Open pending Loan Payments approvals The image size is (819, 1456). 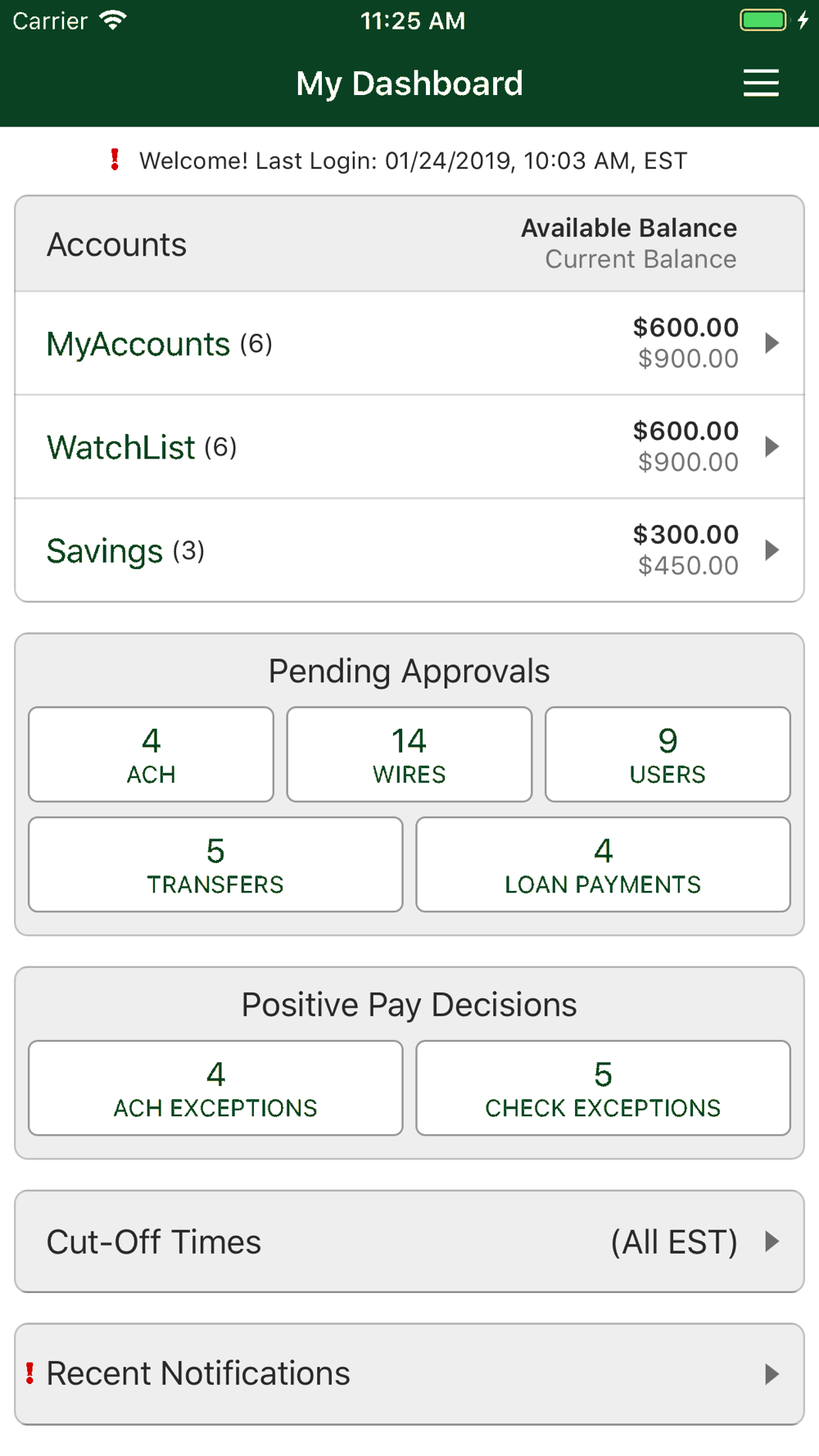pyautogui.click(x=603, y=864)
